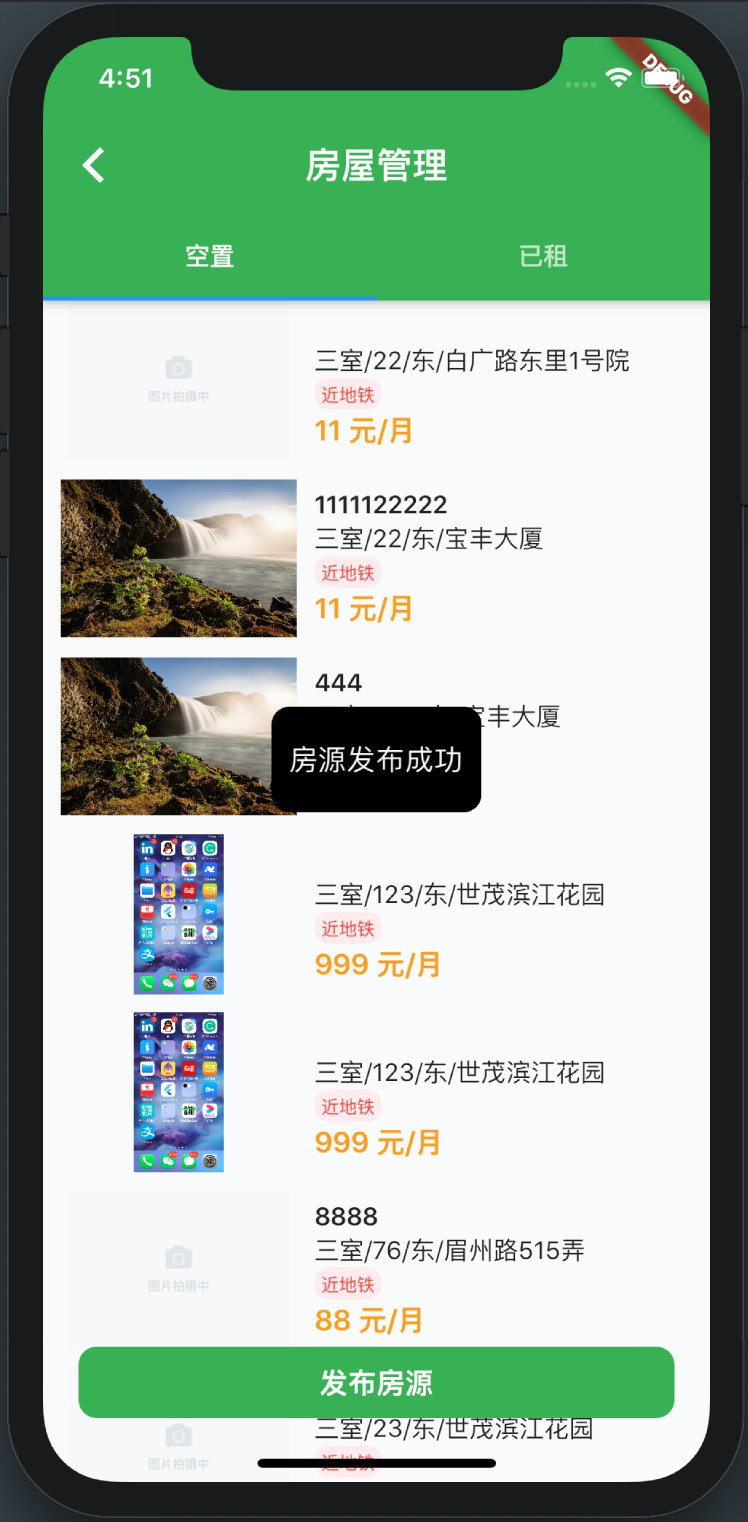The image size is (748, 1522).
Task: Open the 白广路东里1号院 listing
Action: 471,361
